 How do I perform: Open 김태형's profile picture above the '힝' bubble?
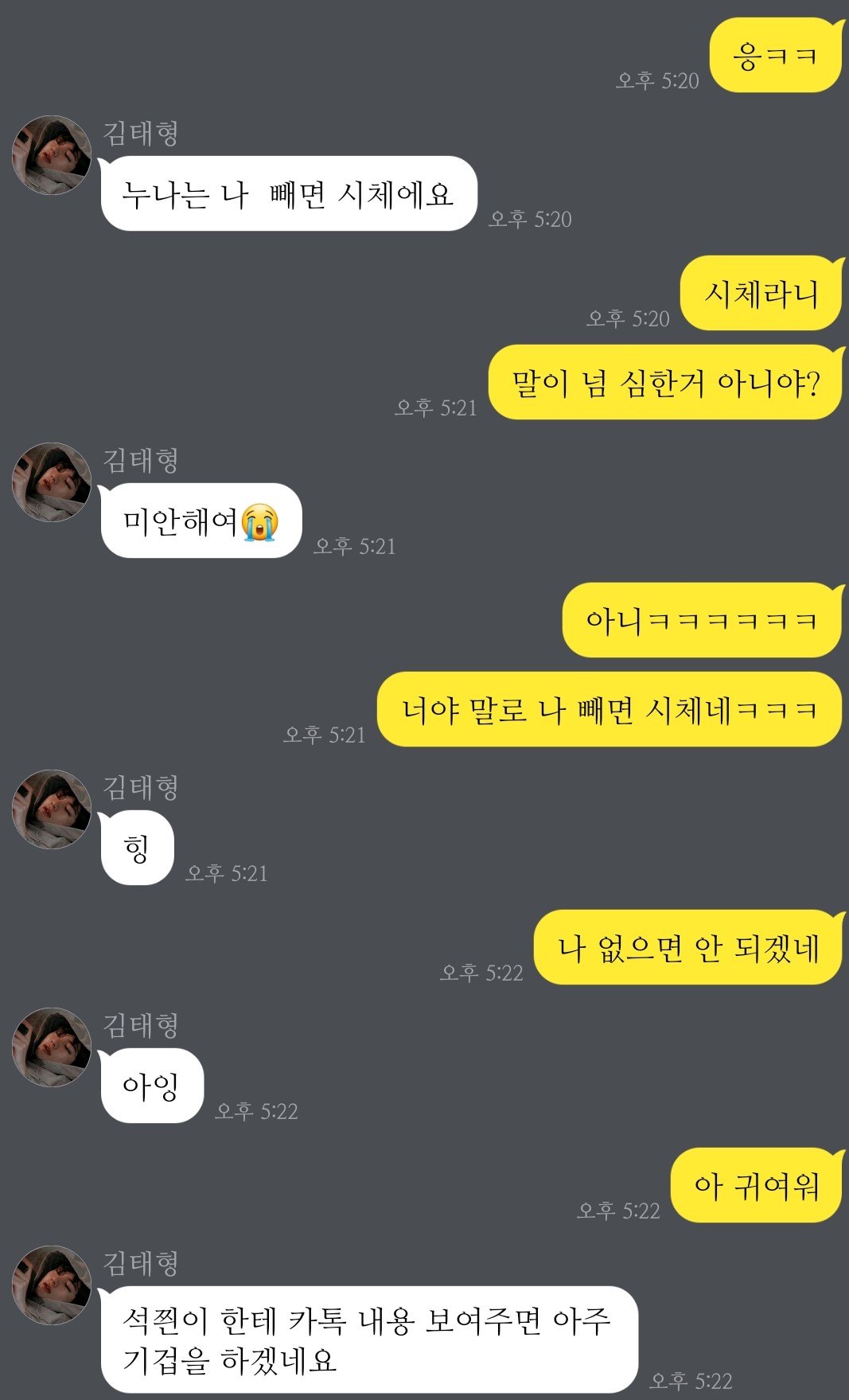(52, 809)
